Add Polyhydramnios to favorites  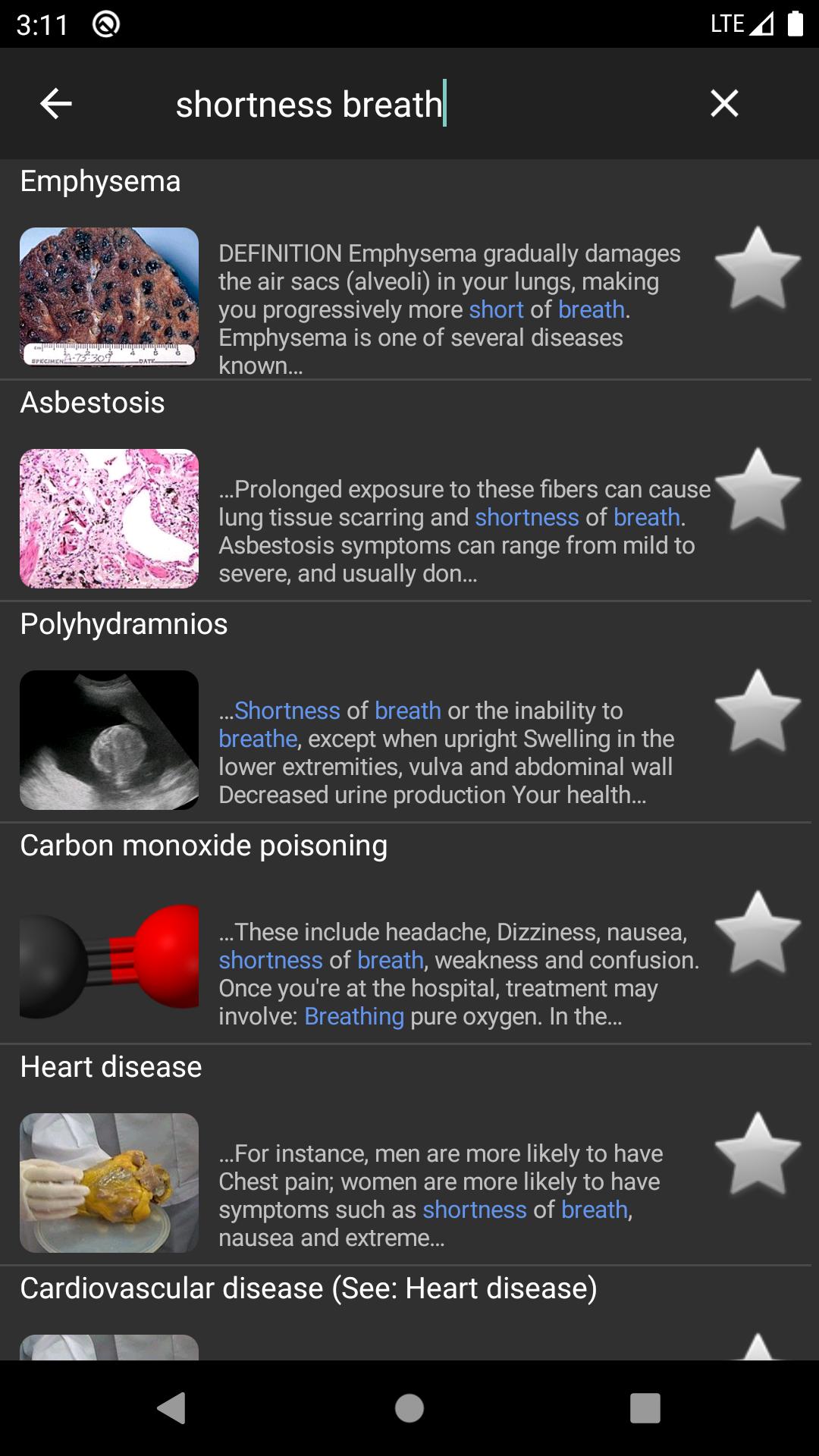coord(758,711)
